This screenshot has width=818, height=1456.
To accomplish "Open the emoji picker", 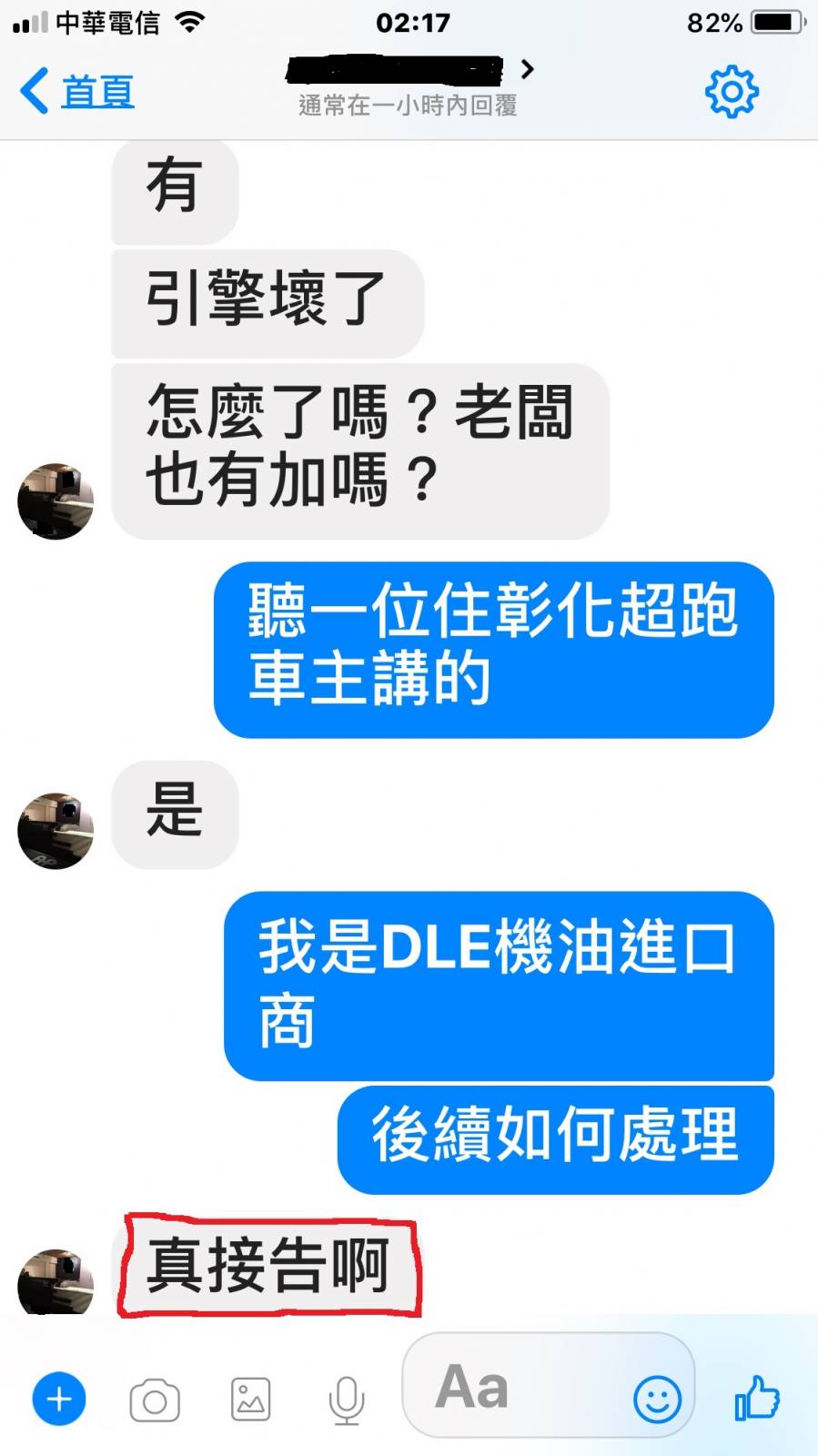I will pos(657,1399).
